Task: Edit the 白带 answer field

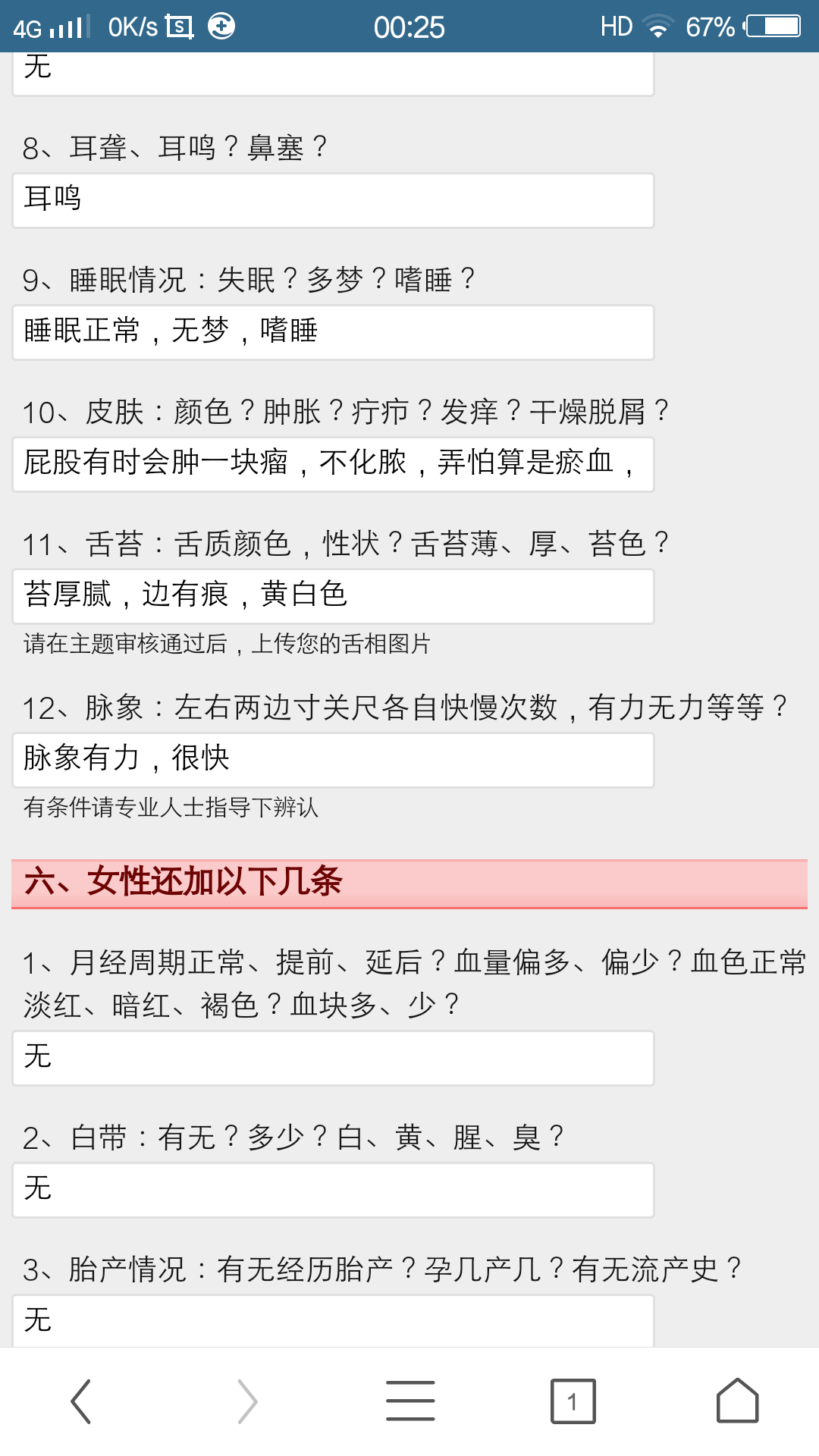Action: coord(333,1190)
